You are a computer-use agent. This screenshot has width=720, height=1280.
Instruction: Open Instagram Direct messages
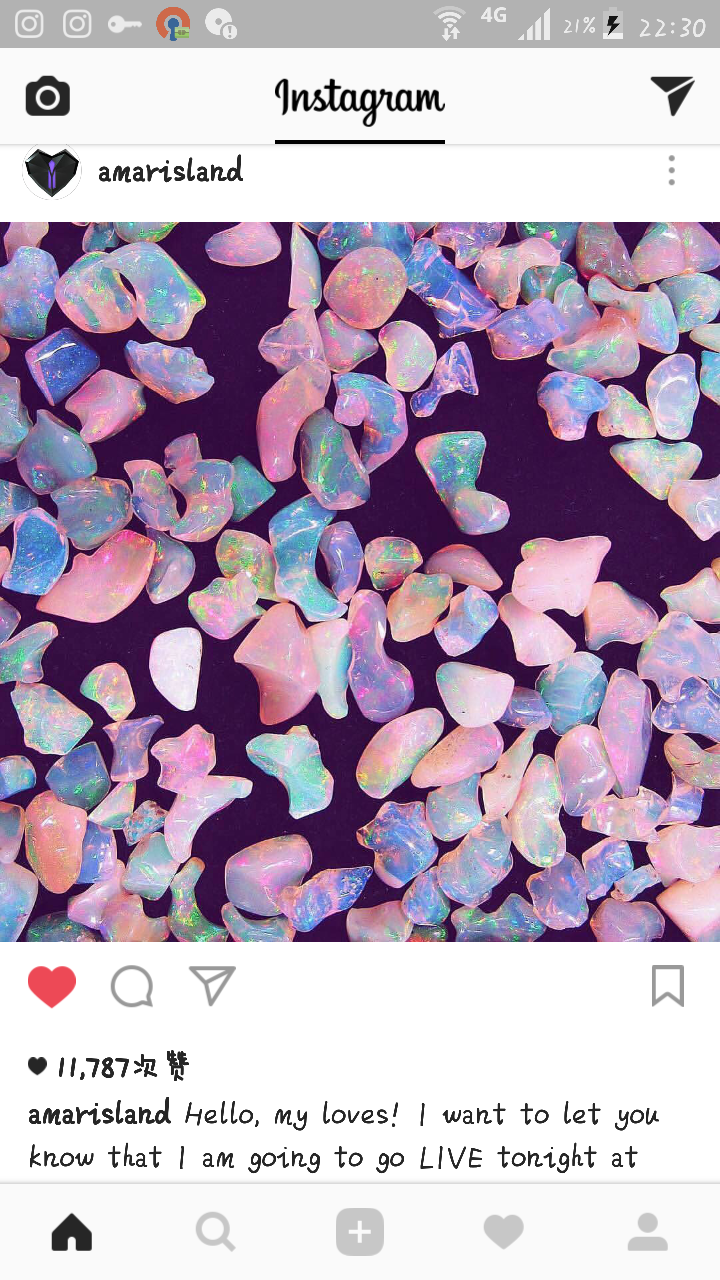pos(673,93)
